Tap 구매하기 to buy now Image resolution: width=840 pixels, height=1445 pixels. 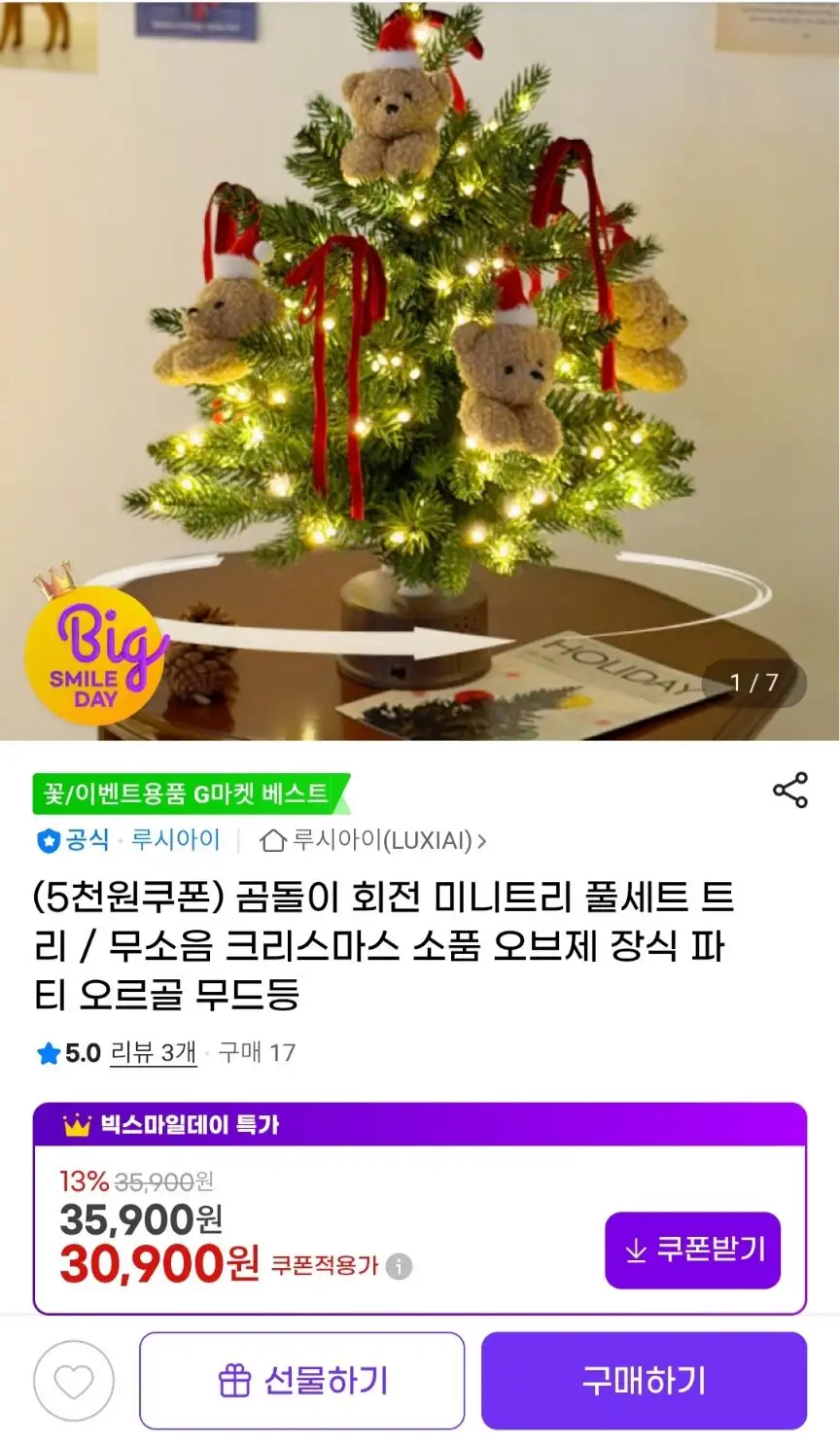coord(644,1381)
